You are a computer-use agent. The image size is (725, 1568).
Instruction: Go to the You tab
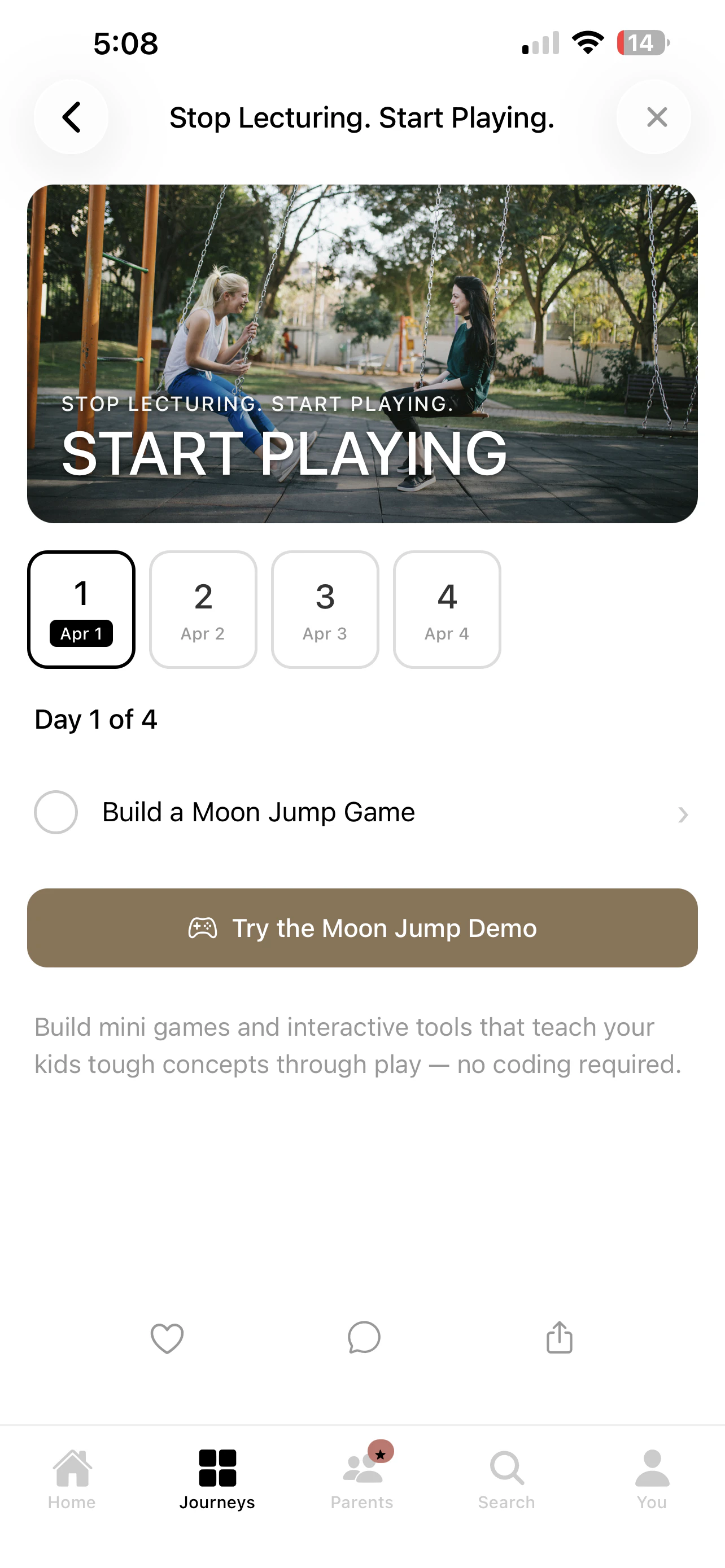pyautogui.click(x=652, y=1478)
